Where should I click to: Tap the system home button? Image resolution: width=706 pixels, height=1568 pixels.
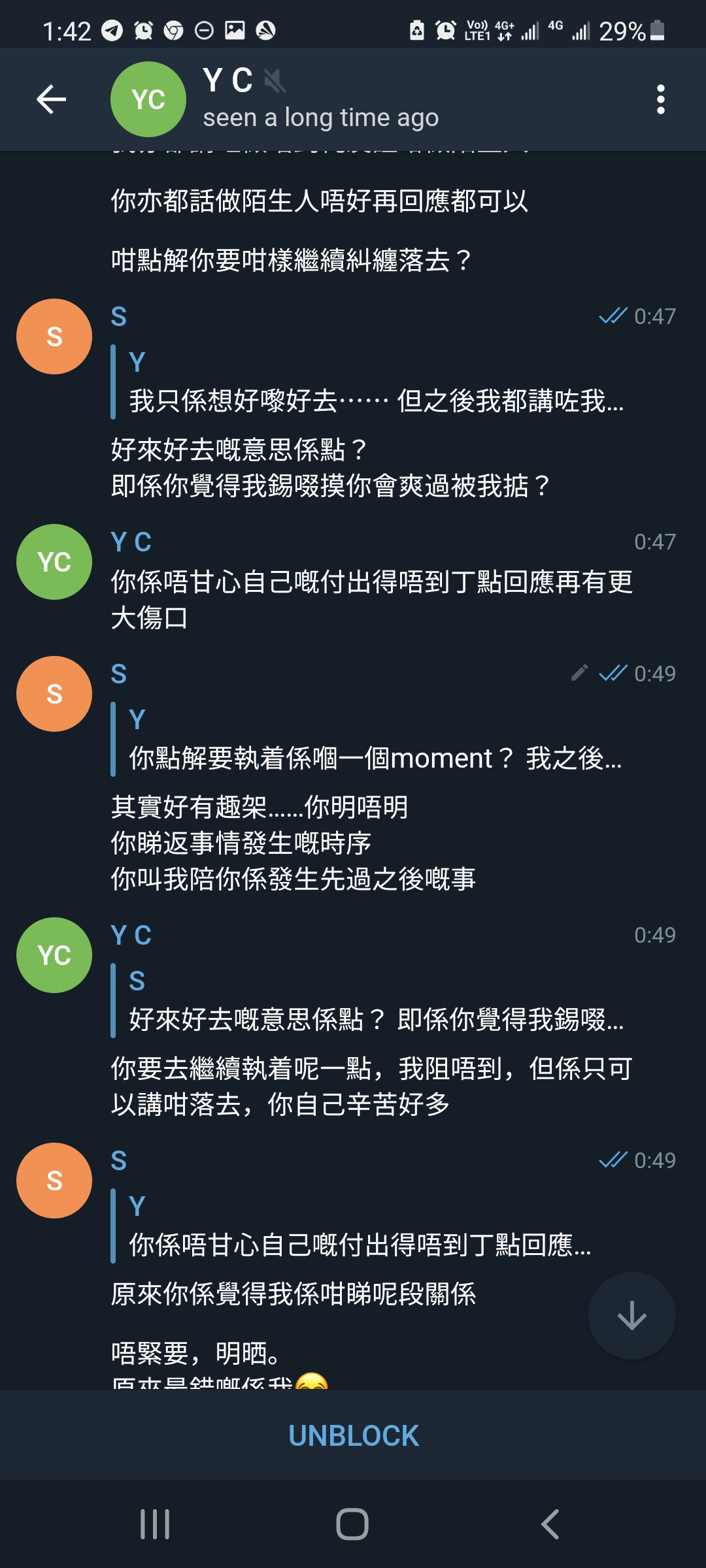352,1524
